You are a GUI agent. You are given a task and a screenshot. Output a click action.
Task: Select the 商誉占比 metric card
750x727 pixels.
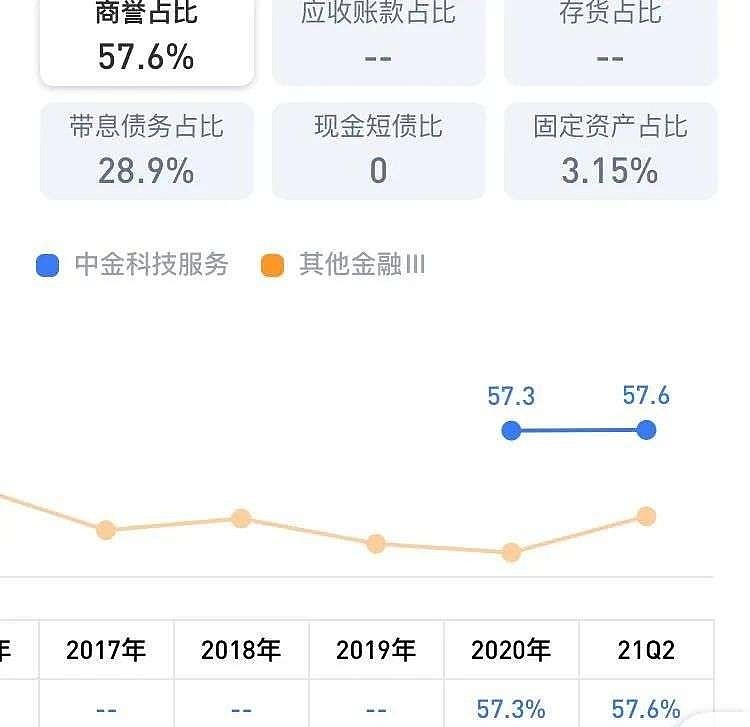point(147,42)
